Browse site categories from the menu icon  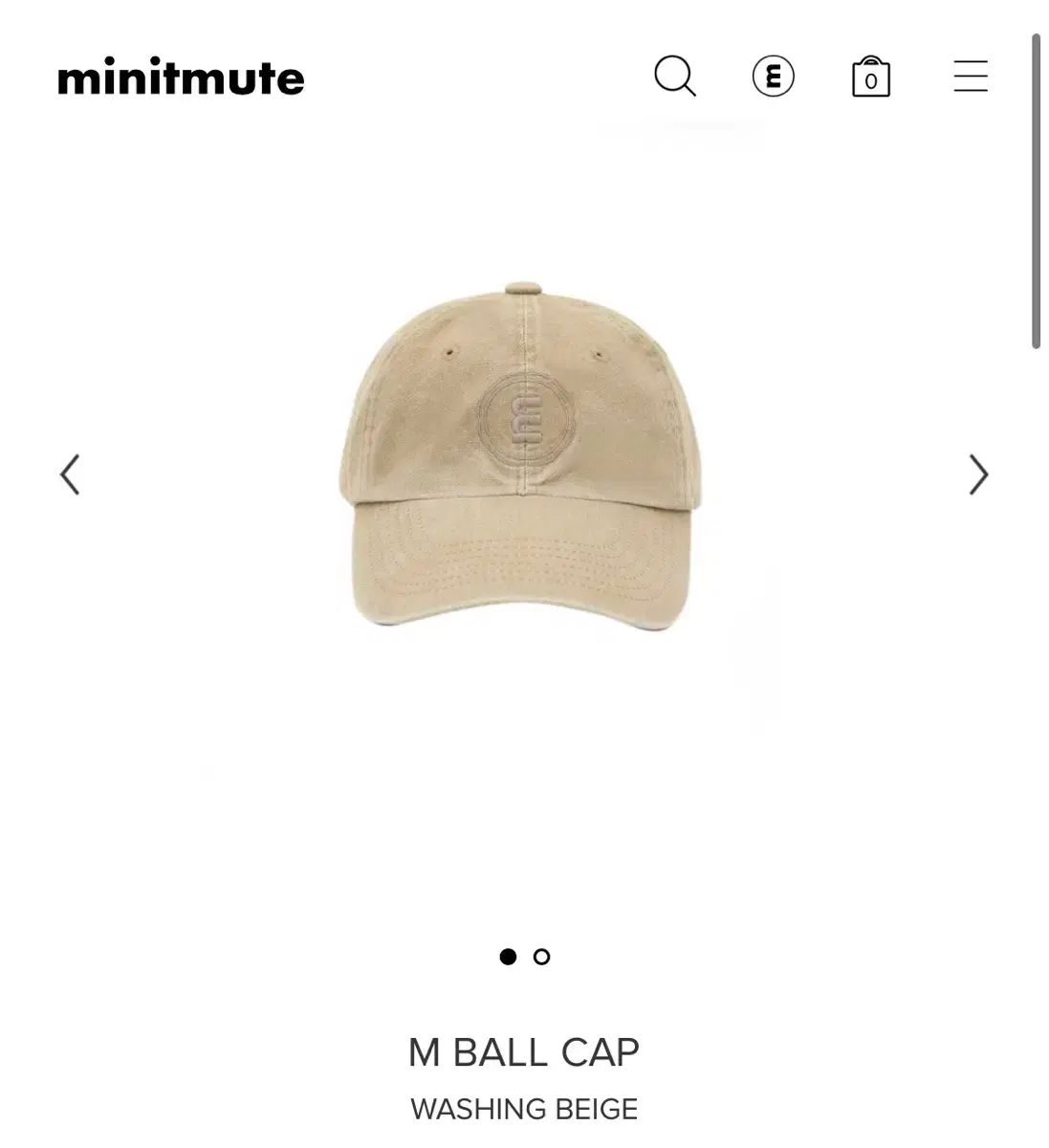971,77
